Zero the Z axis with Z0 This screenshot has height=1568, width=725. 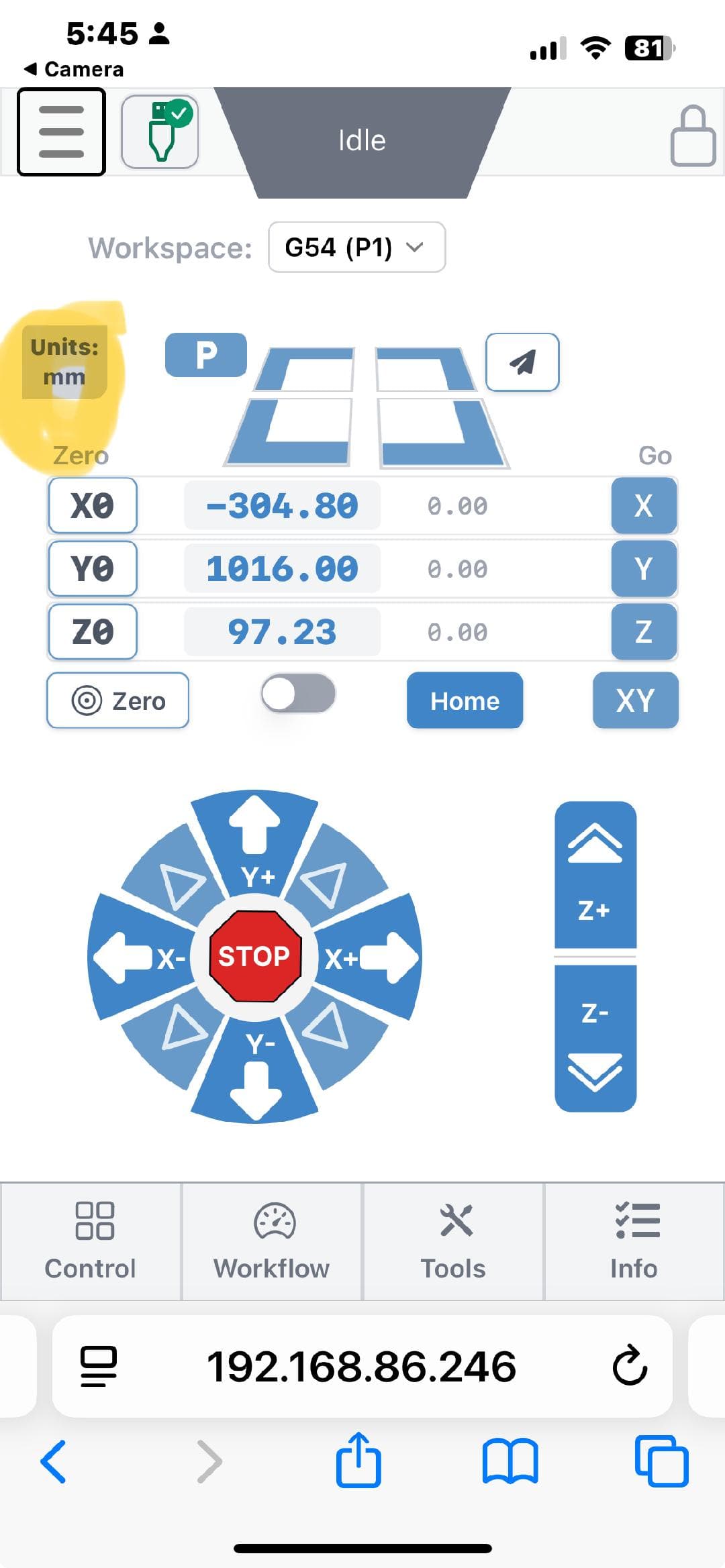pyautogui.click(x=93, y=632)
